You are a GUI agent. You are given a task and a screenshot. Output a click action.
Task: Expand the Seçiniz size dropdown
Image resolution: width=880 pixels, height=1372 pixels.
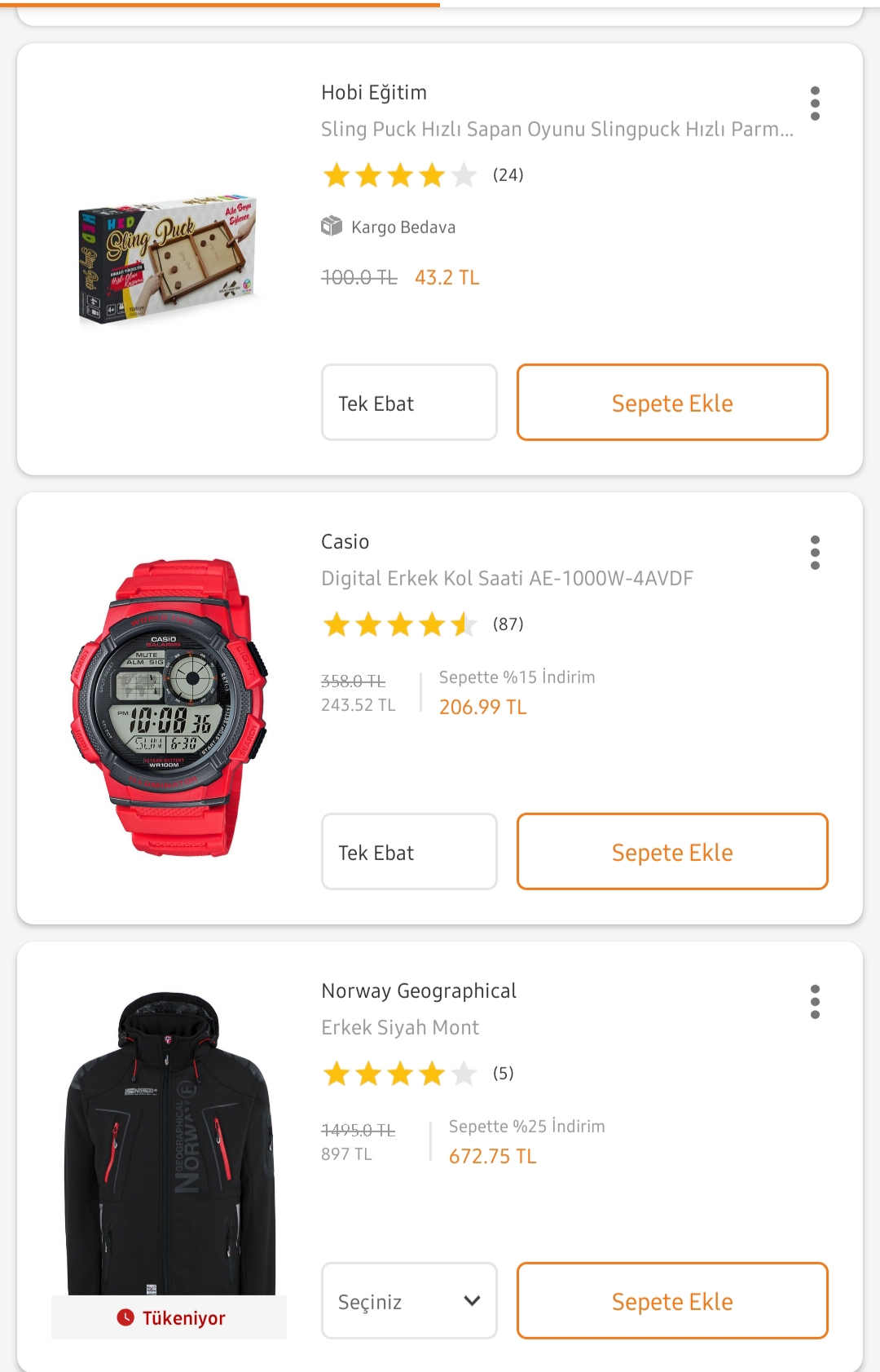click(x=409, y=1301)
